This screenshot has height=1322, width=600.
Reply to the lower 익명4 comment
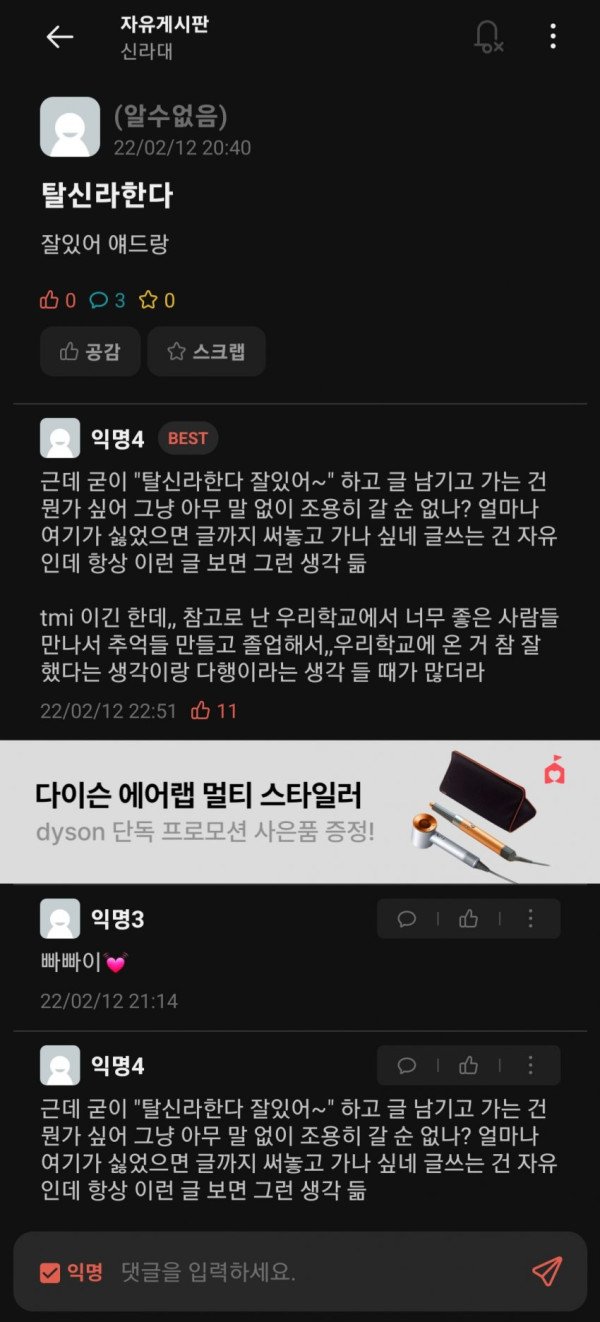coord(407,1066)
